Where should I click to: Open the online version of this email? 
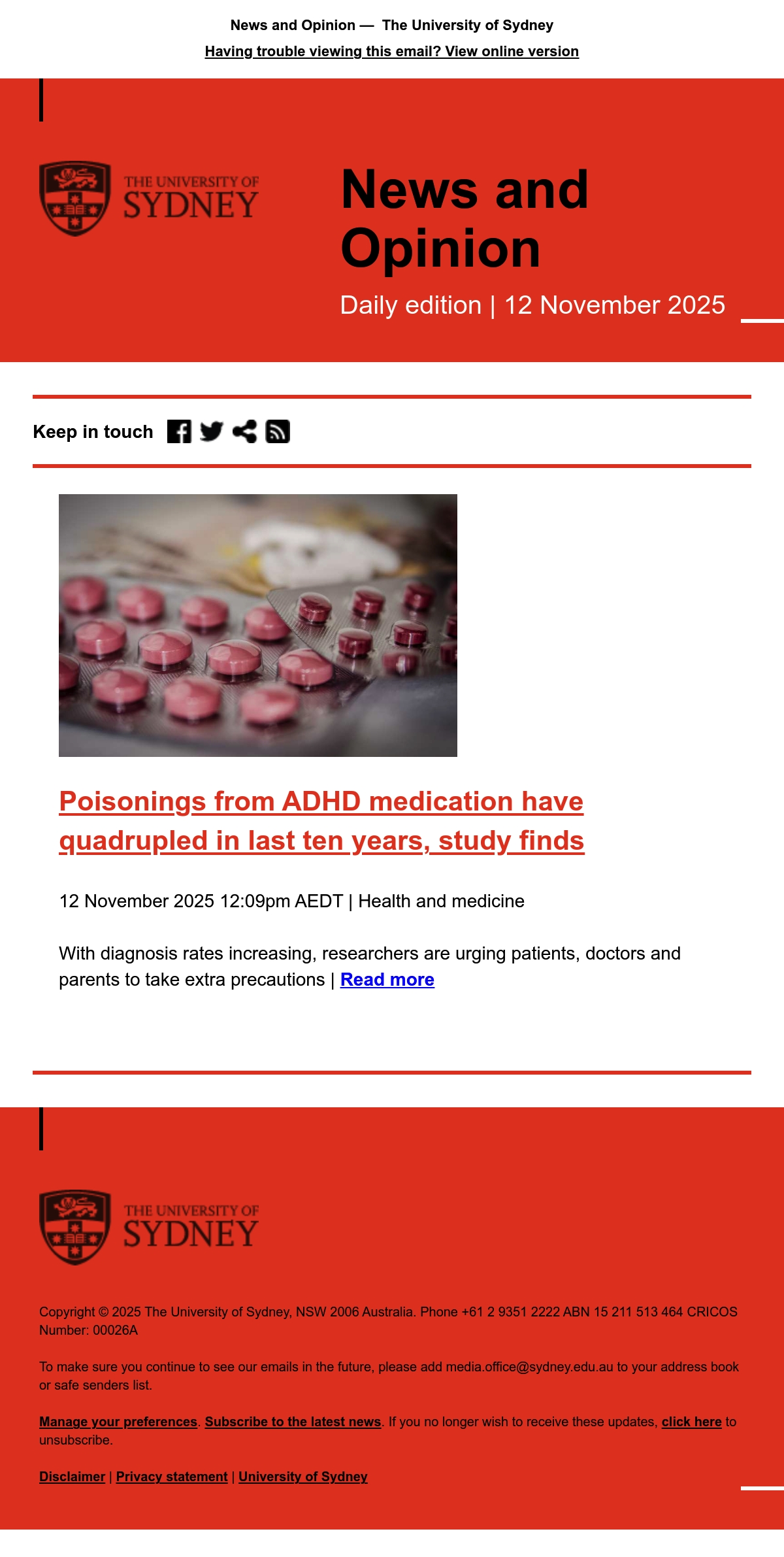[x=392, y=51]
